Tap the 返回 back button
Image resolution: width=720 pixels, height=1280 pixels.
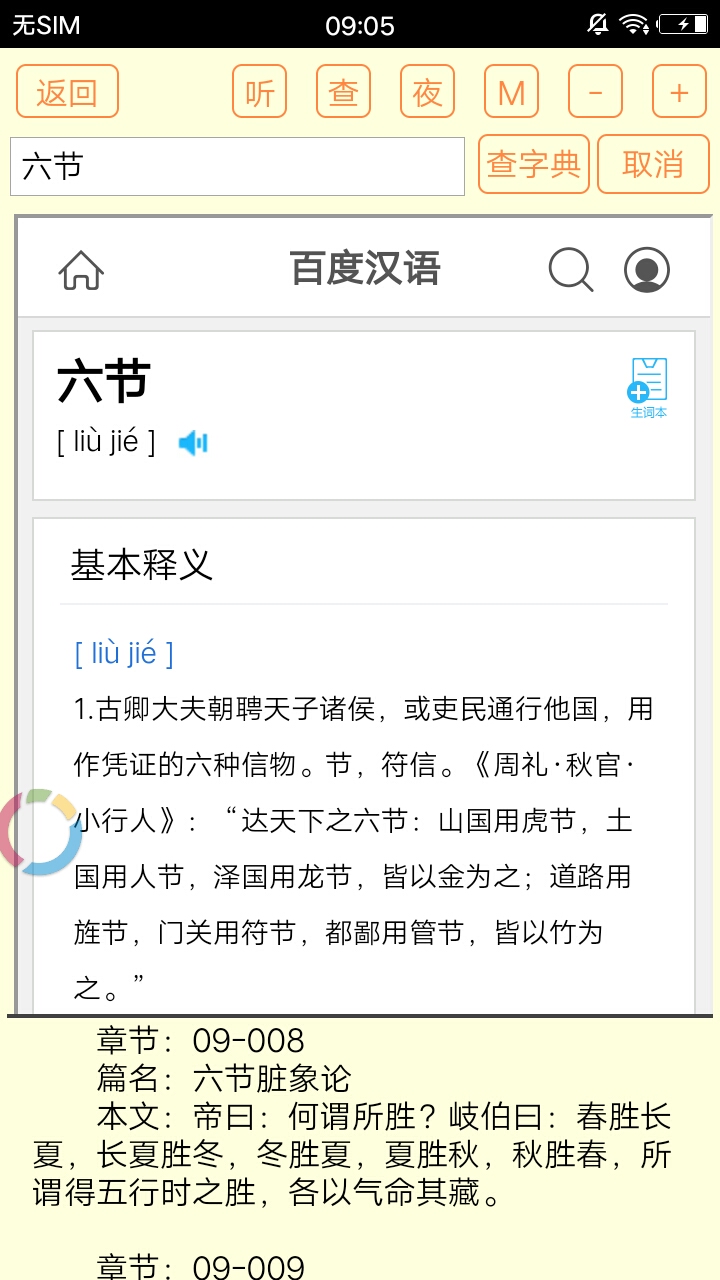click(x=67, y=92)
